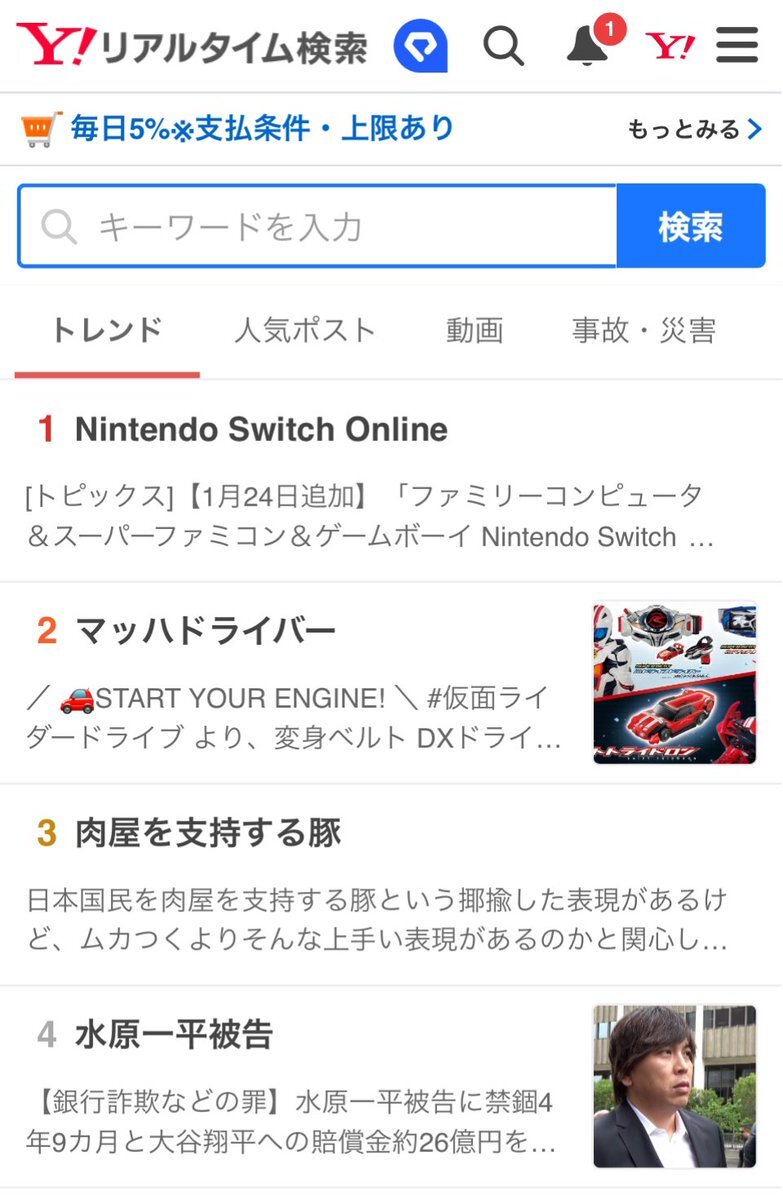Viewport: 783px width, 1200px height.
Task: Tap the blue 検索 button
Action: [x=690, y=227]
